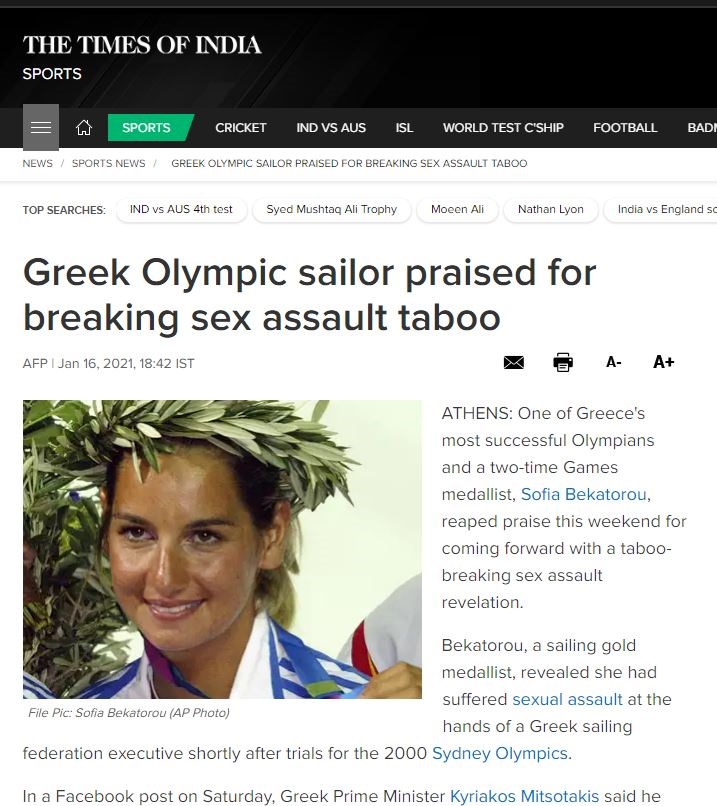Open the ISL section

tap(404, 128)
